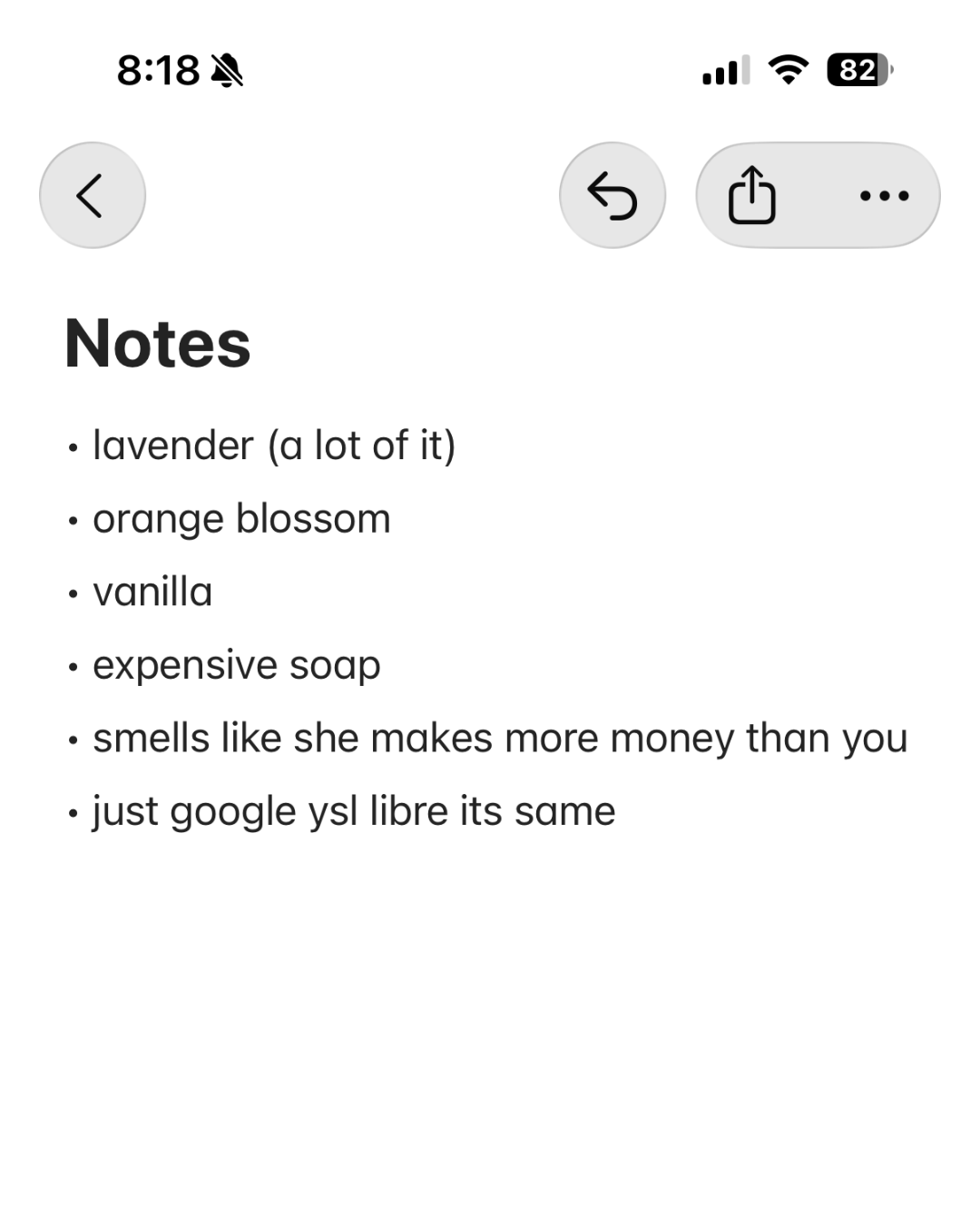The height and width of the screenshot is (1225, 980).
Task: Undo the last edit
Action: tap(612, 195)
